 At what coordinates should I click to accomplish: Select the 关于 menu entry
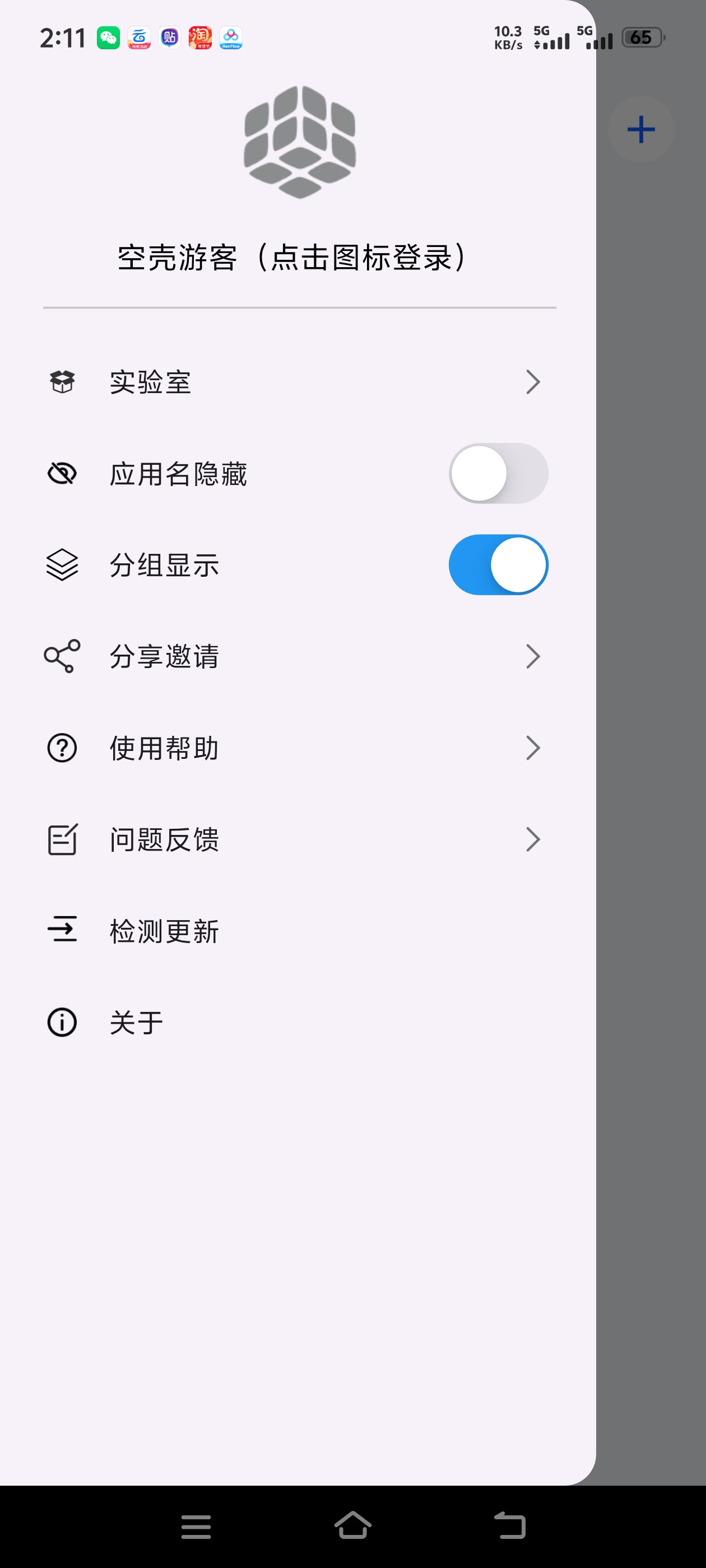135,1021
